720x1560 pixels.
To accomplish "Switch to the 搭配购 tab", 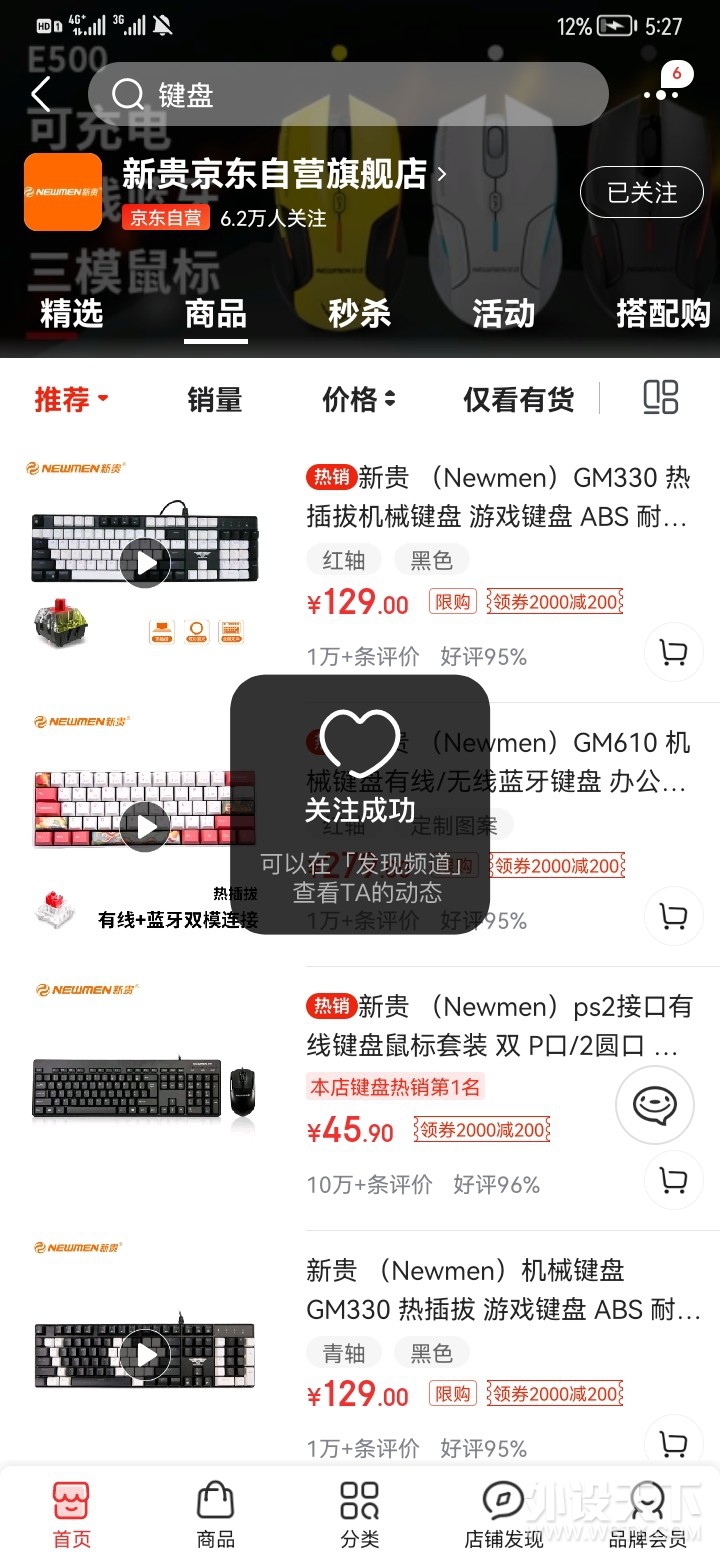I will (662, 314).
